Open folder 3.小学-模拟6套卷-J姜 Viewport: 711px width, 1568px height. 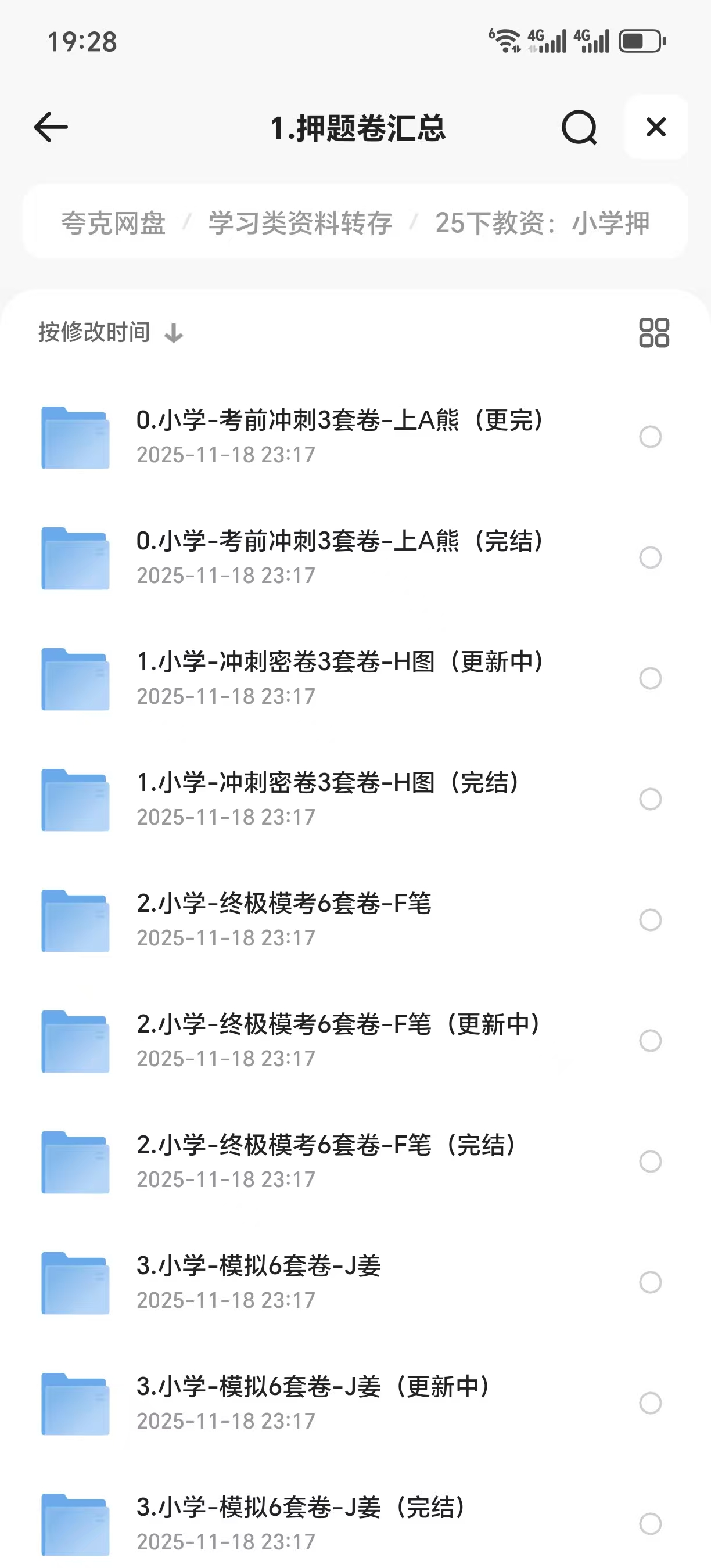pyautogui.click(x=259, y=1281)
